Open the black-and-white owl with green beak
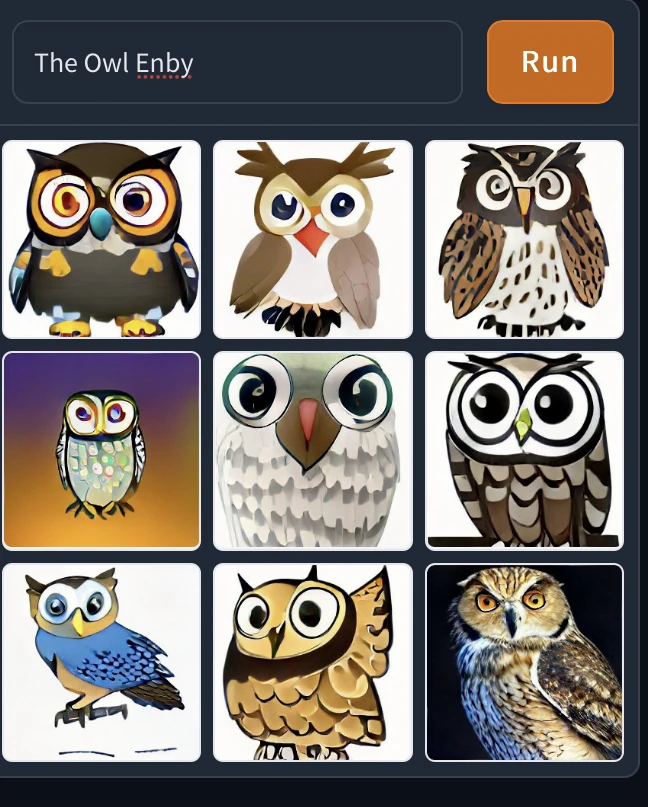The image size is (648, 807). pos(524,450)
